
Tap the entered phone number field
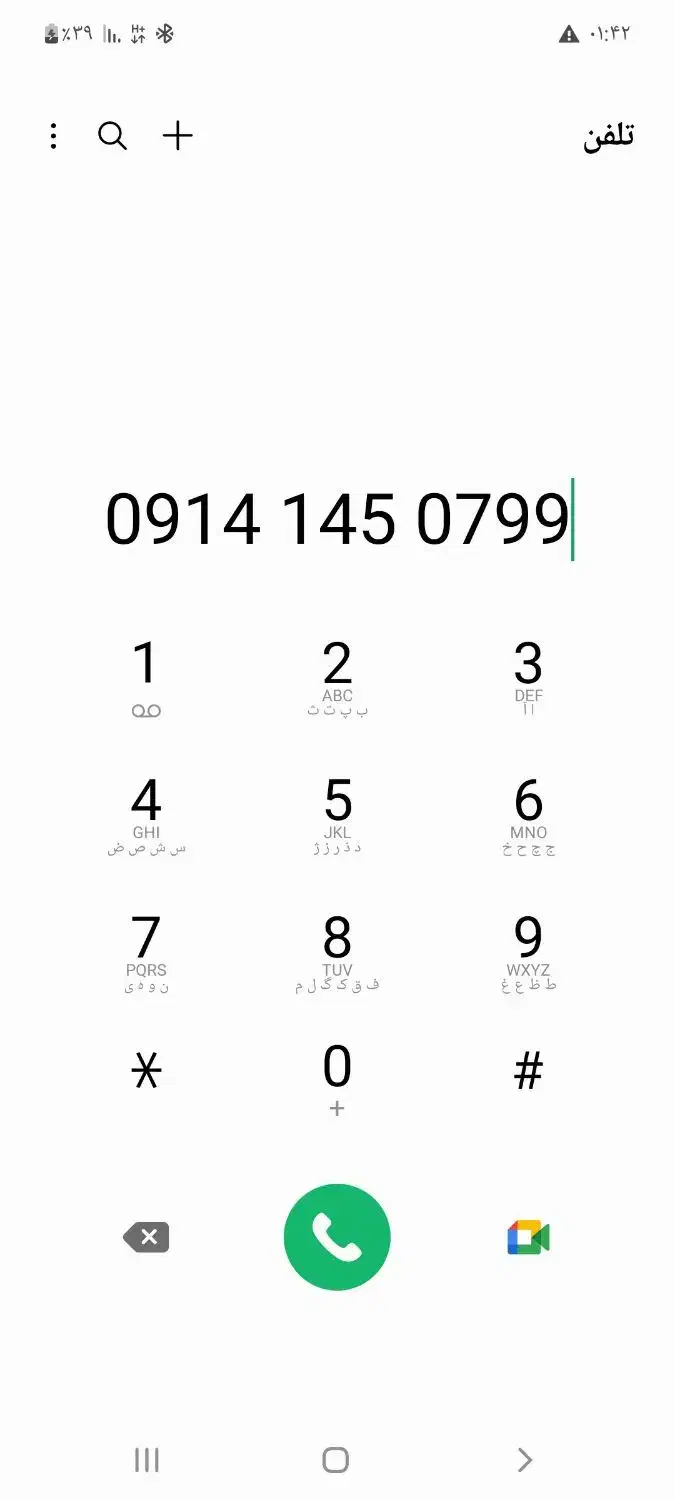pyautogui.click(x=338, y=519)
